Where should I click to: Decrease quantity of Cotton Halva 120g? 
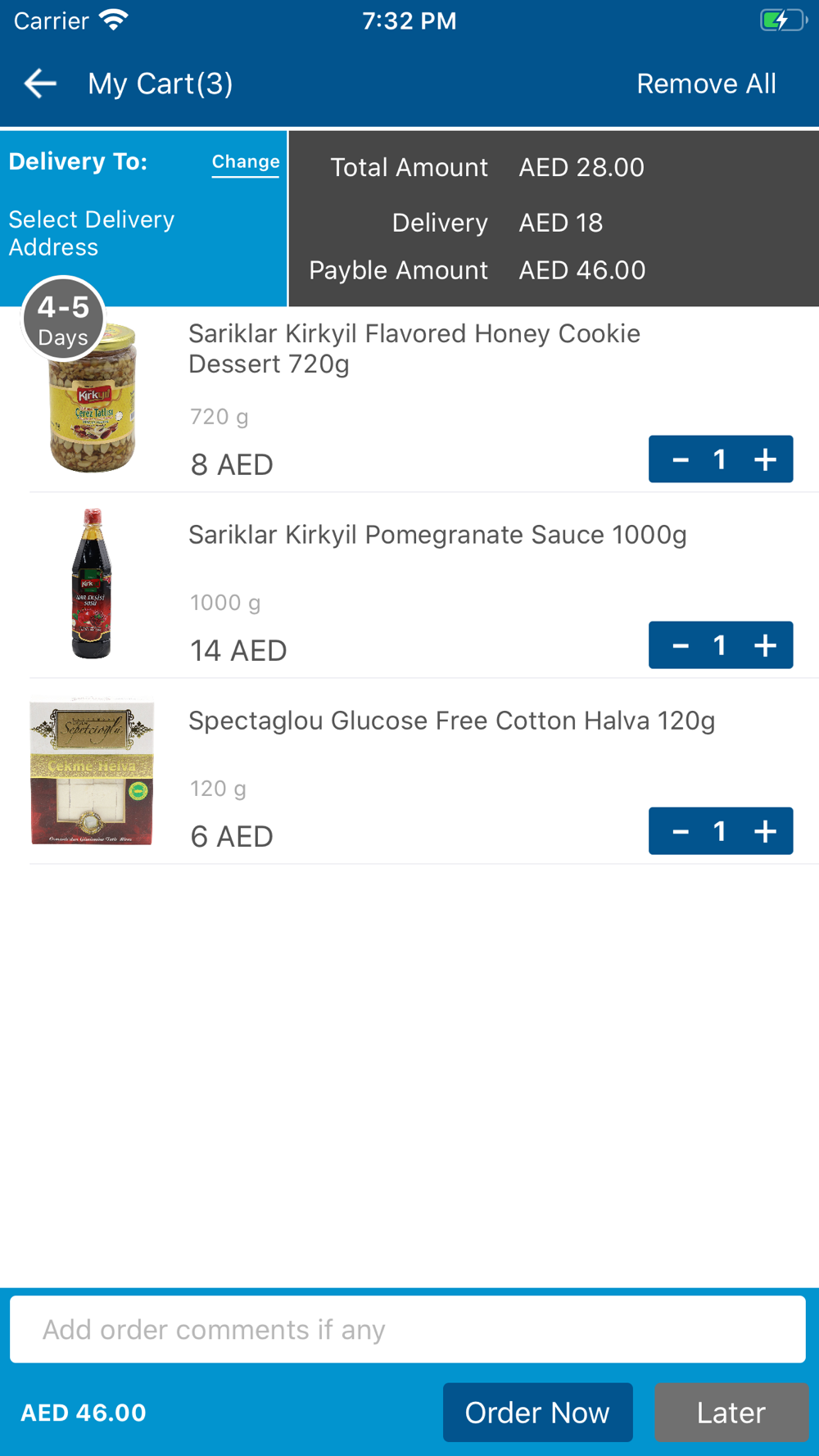[680, 831]
